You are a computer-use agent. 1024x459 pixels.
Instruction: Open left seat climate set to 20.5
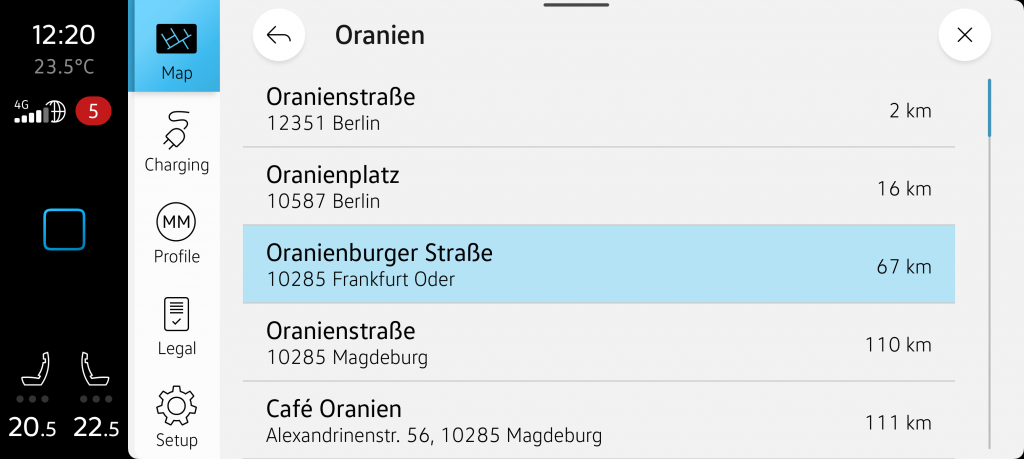point(34,396)
